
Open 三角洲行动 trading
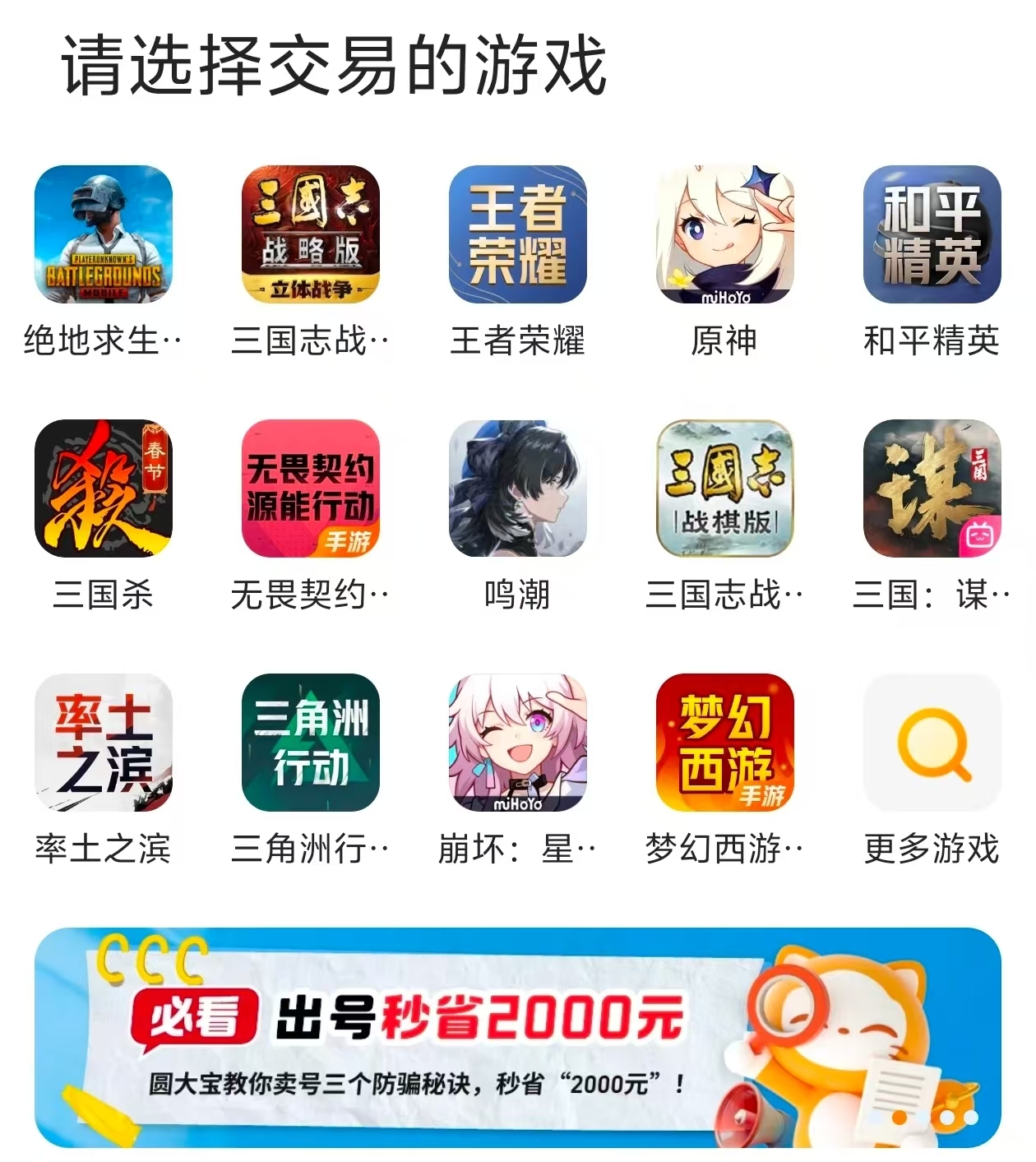pos(311,743)
